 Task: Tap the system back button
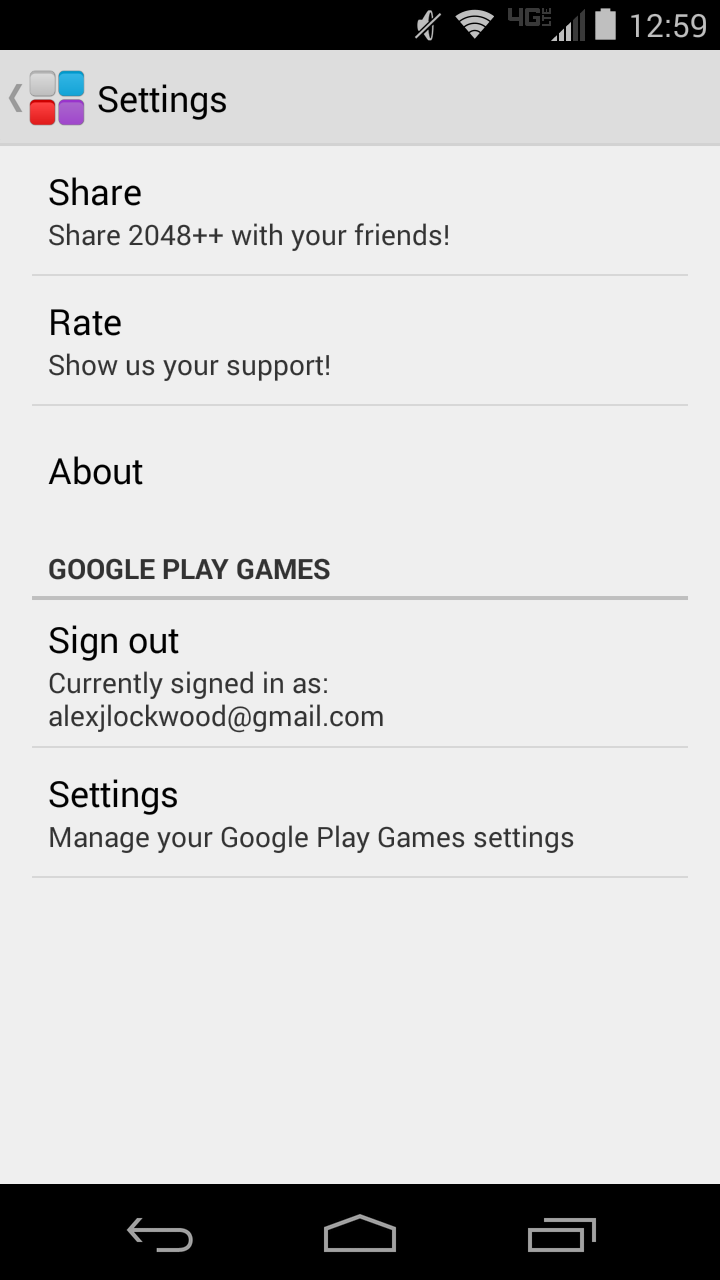[160, 1235]
